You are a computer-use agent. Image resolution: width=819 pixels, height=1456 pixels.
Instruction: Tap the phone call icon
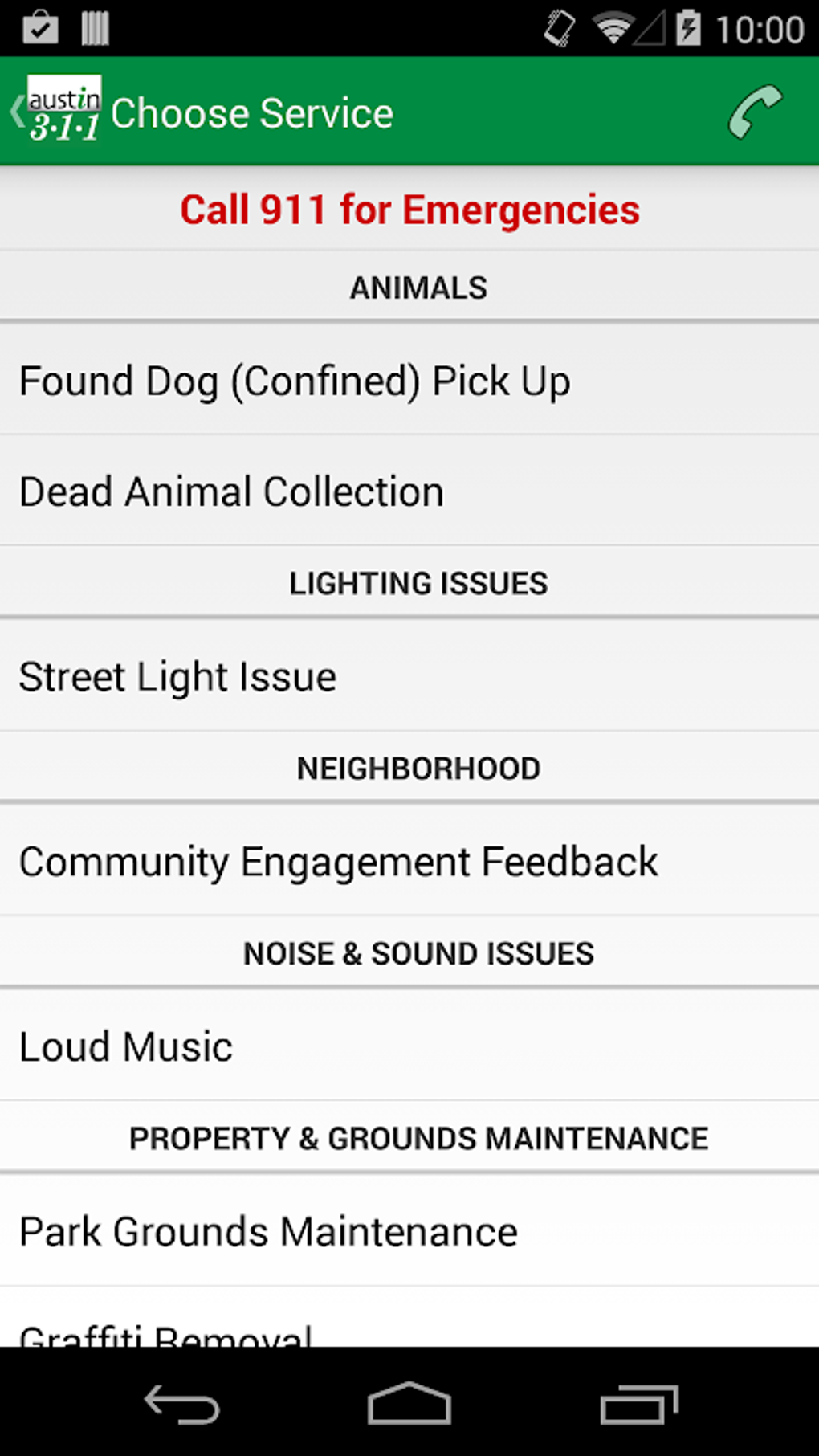(754, 112)
